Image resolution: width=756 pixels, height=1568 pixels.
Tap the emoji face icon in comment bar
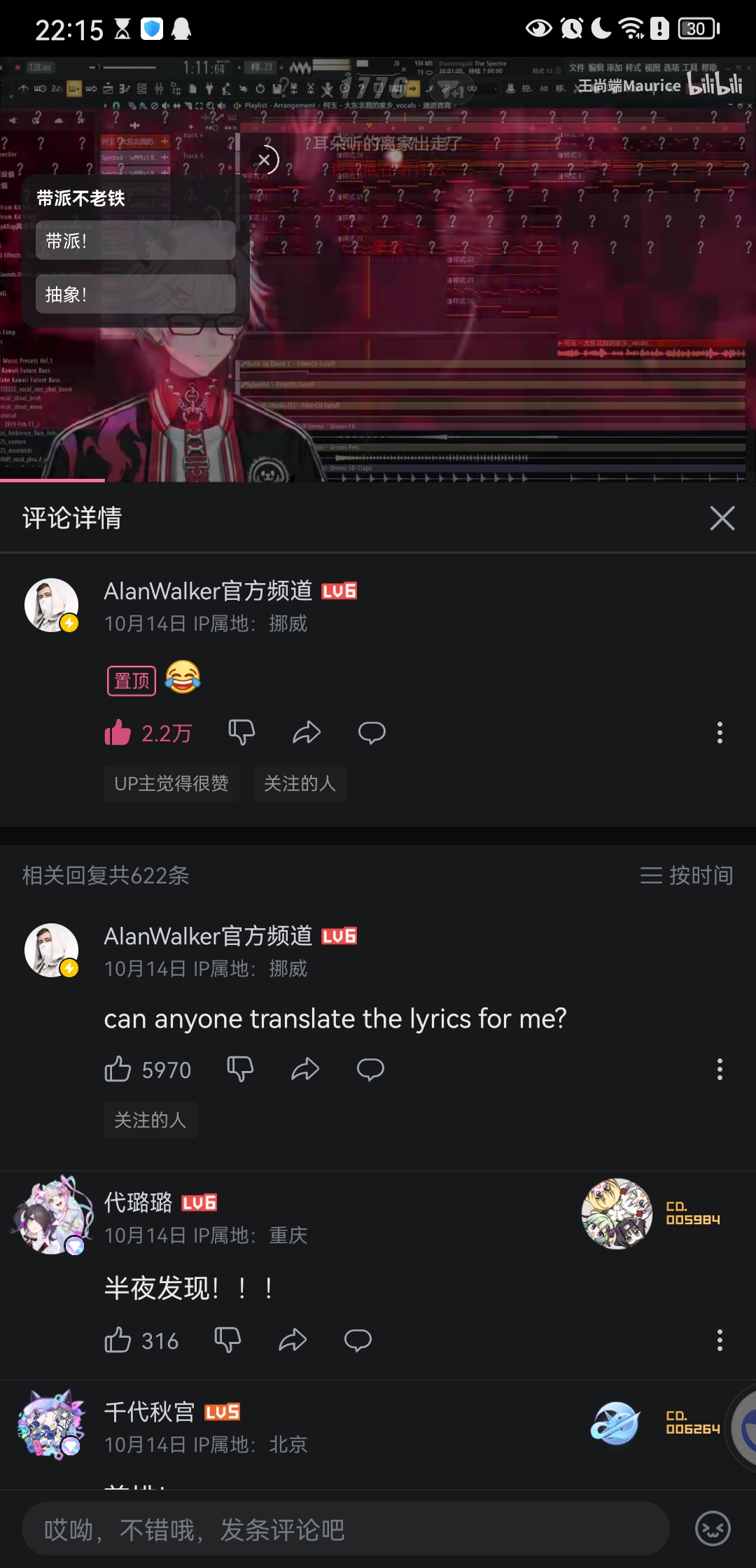pos(712,1529)
